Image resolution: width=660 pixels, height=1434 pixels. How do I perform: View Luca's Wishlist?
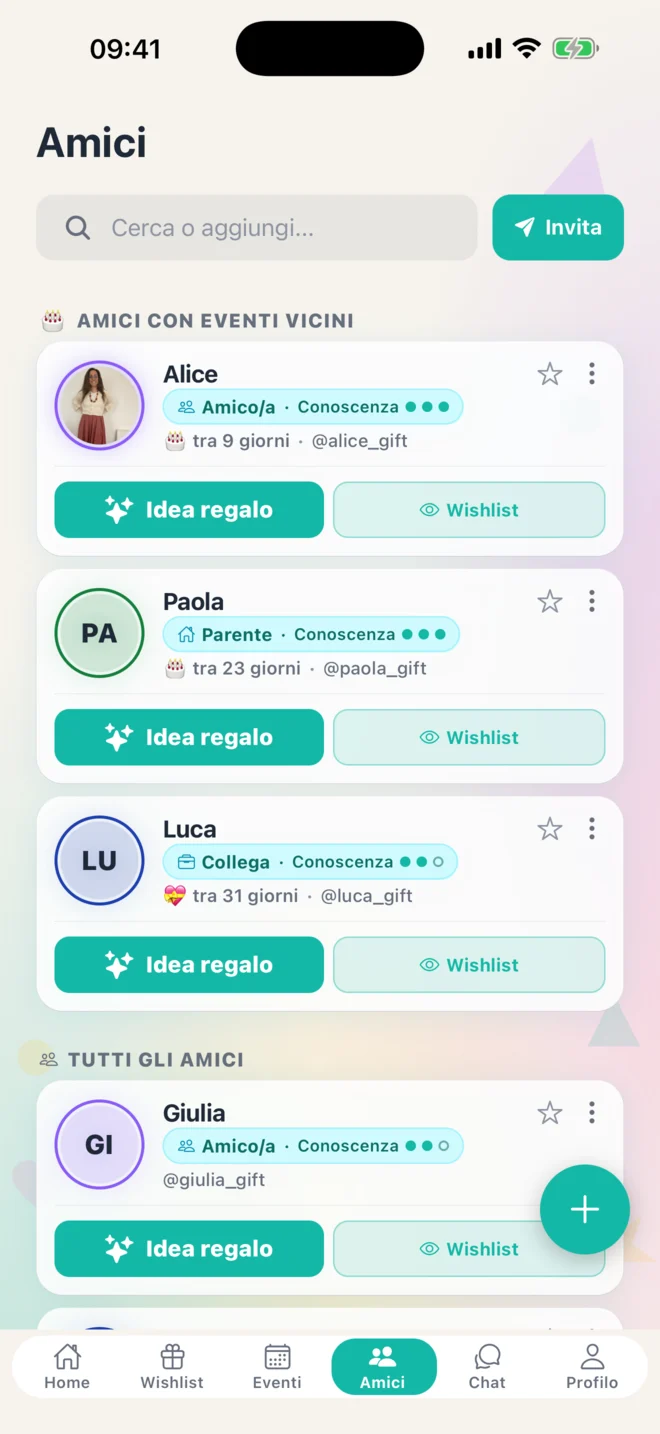(x=469, y=965)
